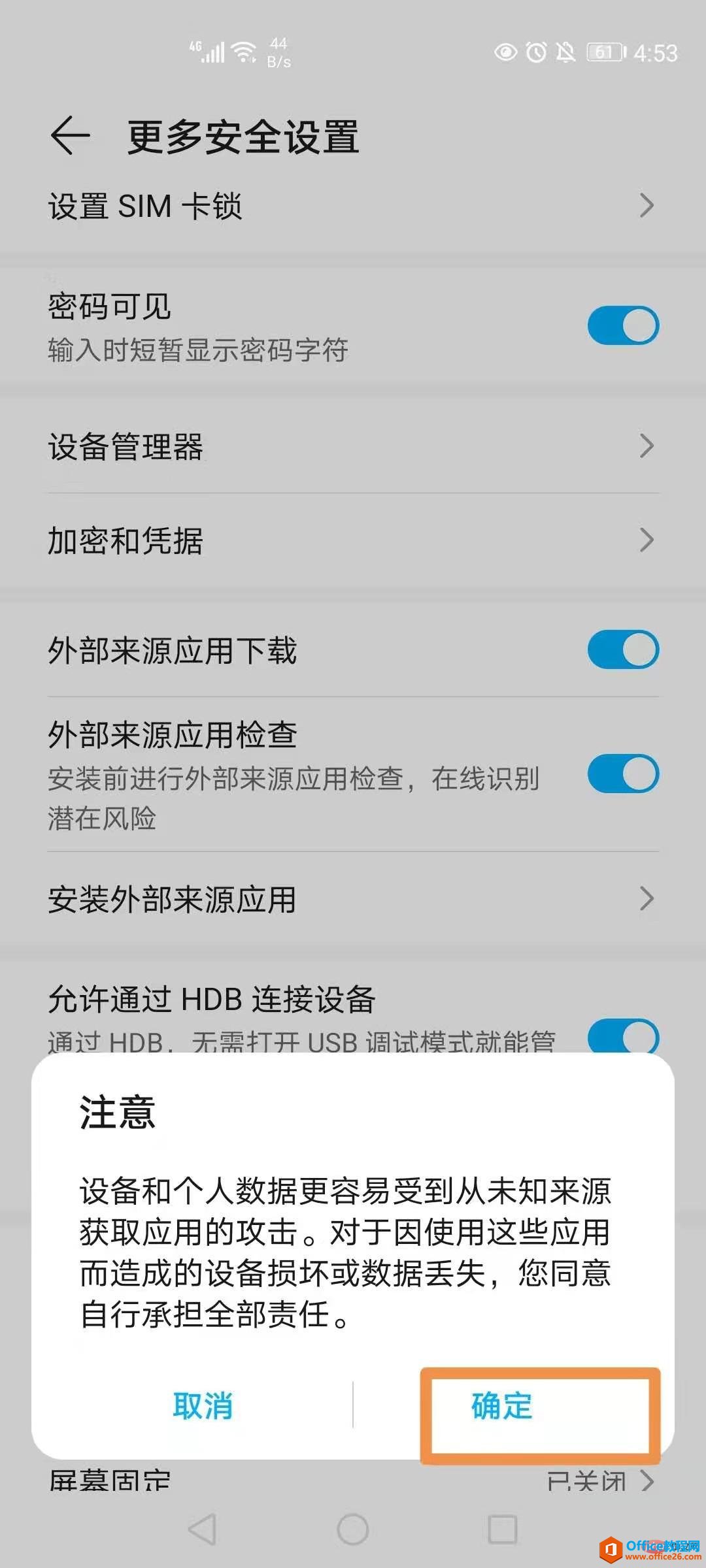Screen dimensions: 706x1568
Task: Open 加密和凭据
Action: 353,540
